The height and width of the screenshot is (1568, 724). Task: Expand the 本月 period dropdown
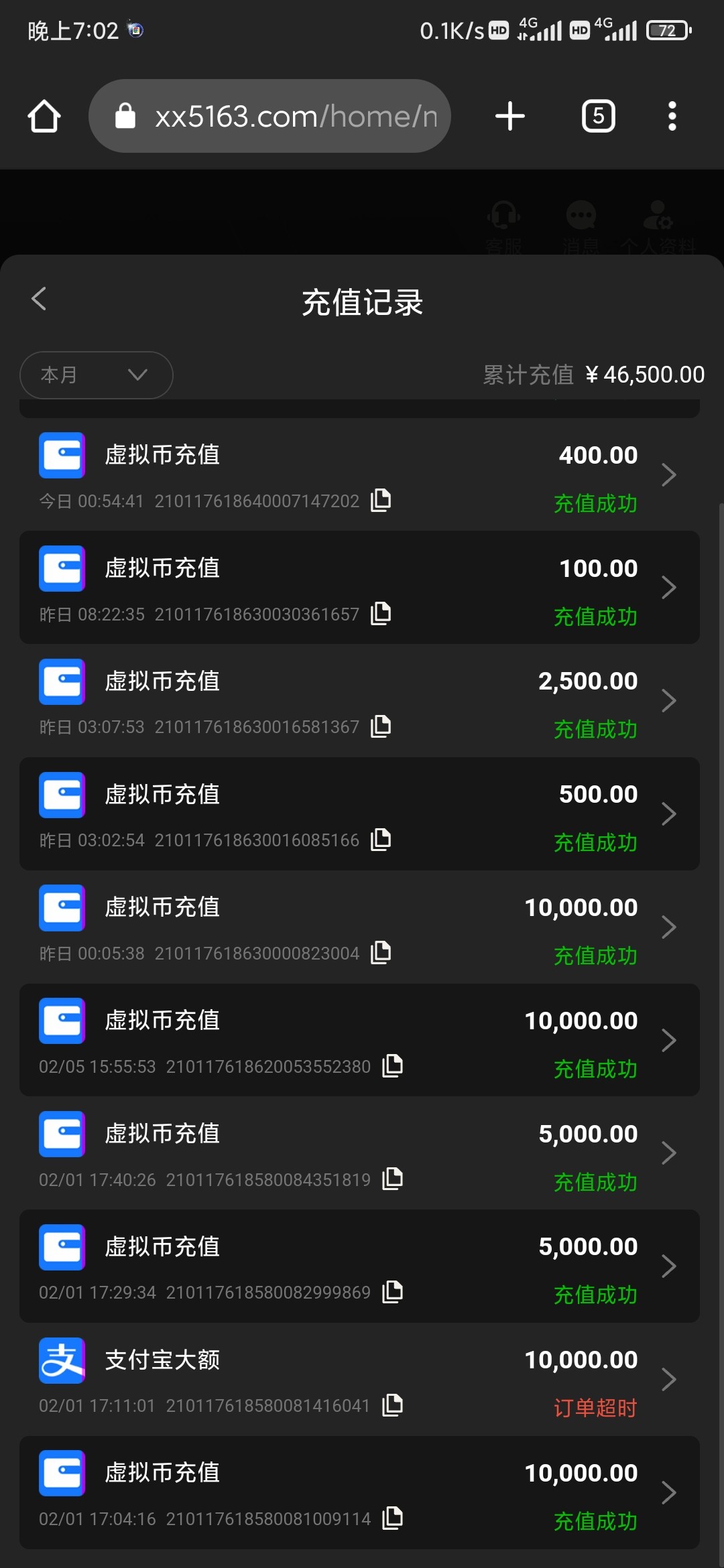point(97,375)
